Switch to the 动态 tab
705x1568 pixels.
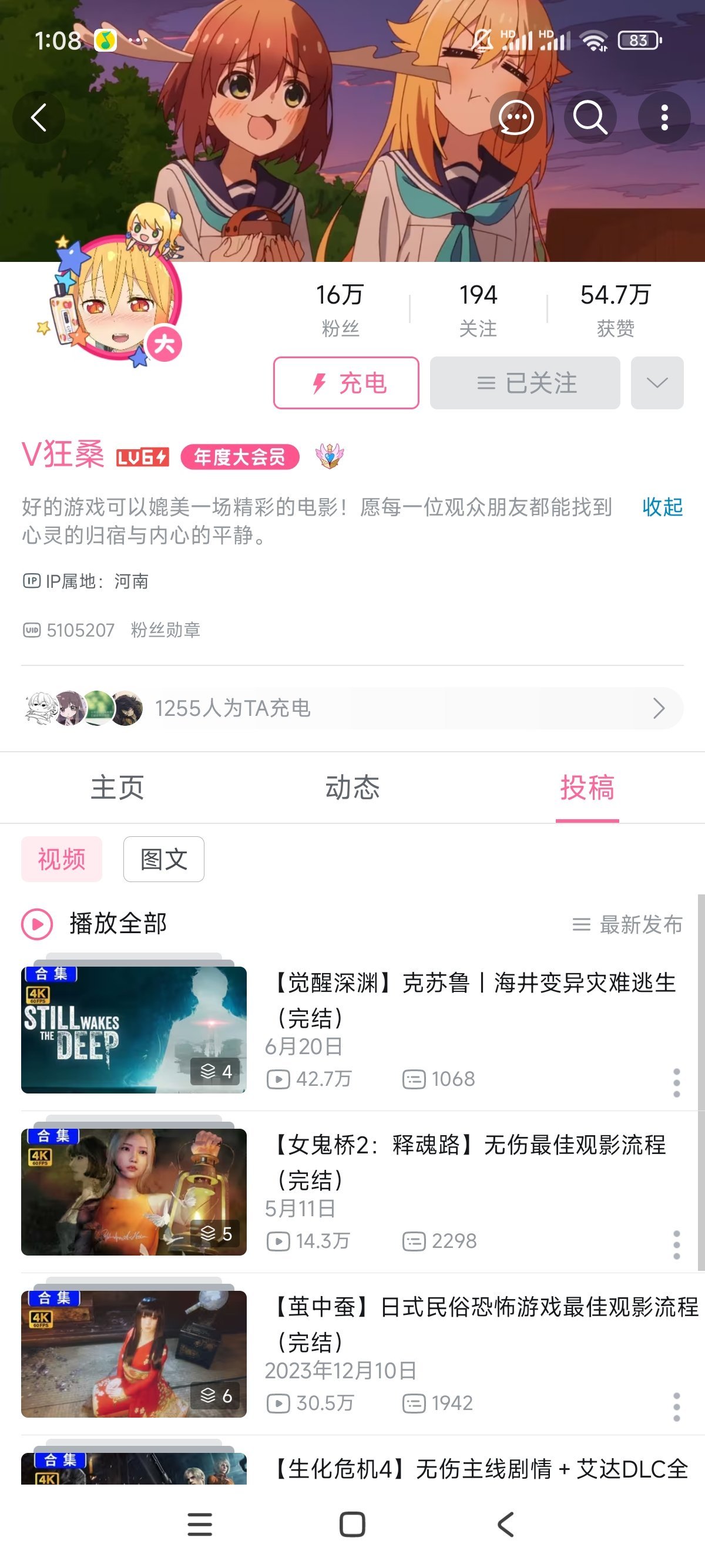coord(352,788)
